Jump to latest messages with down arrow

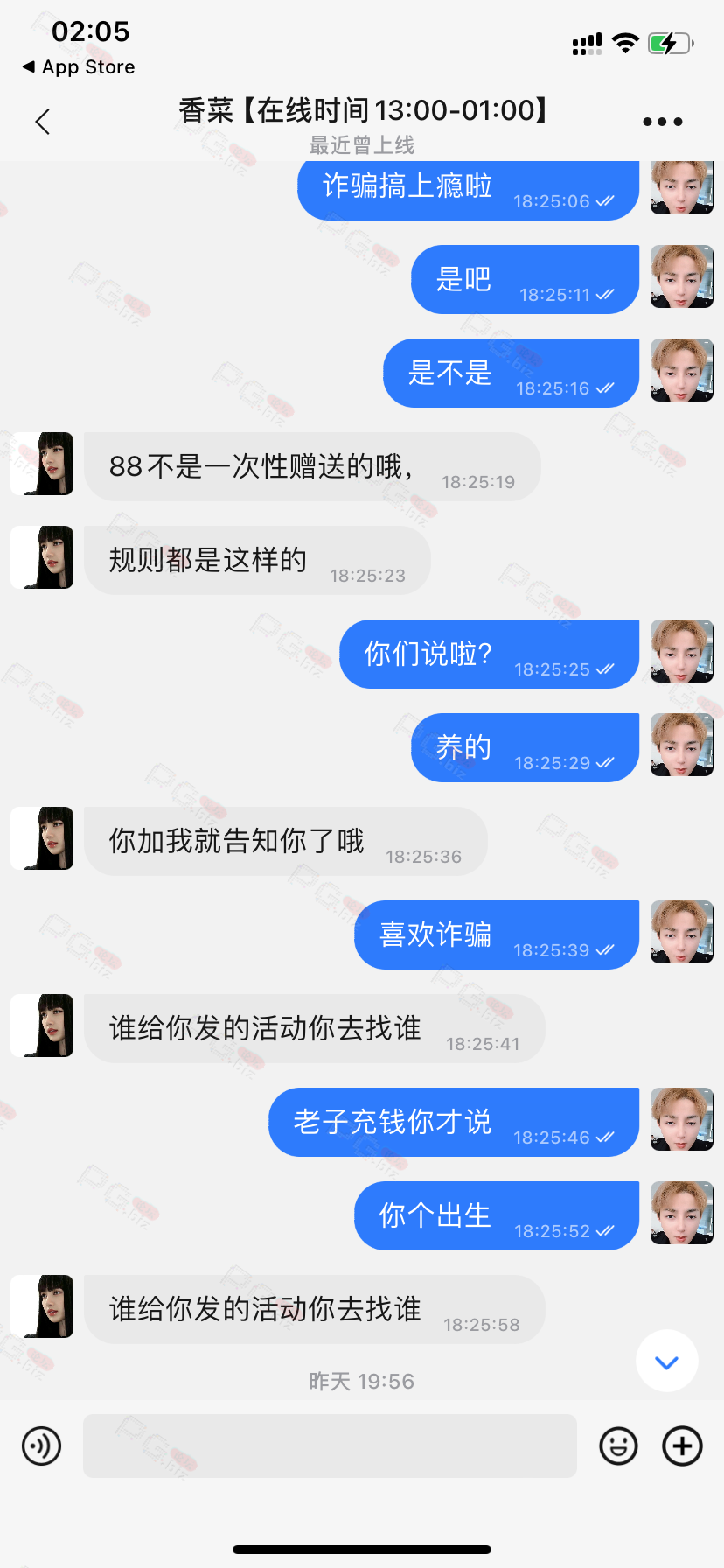pos(667,1361)
